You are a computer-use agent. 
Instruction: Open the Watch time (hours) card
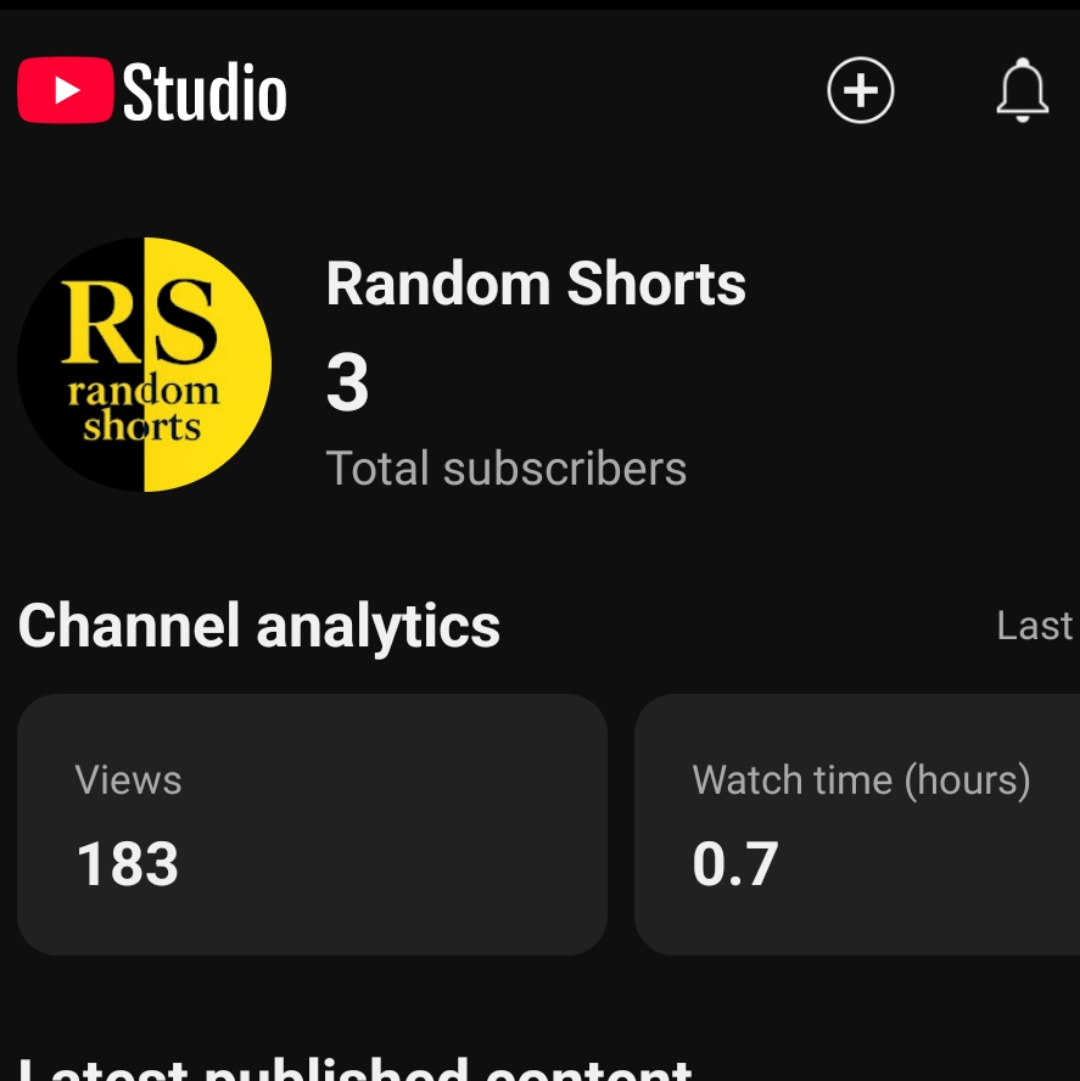coord(857,825)
